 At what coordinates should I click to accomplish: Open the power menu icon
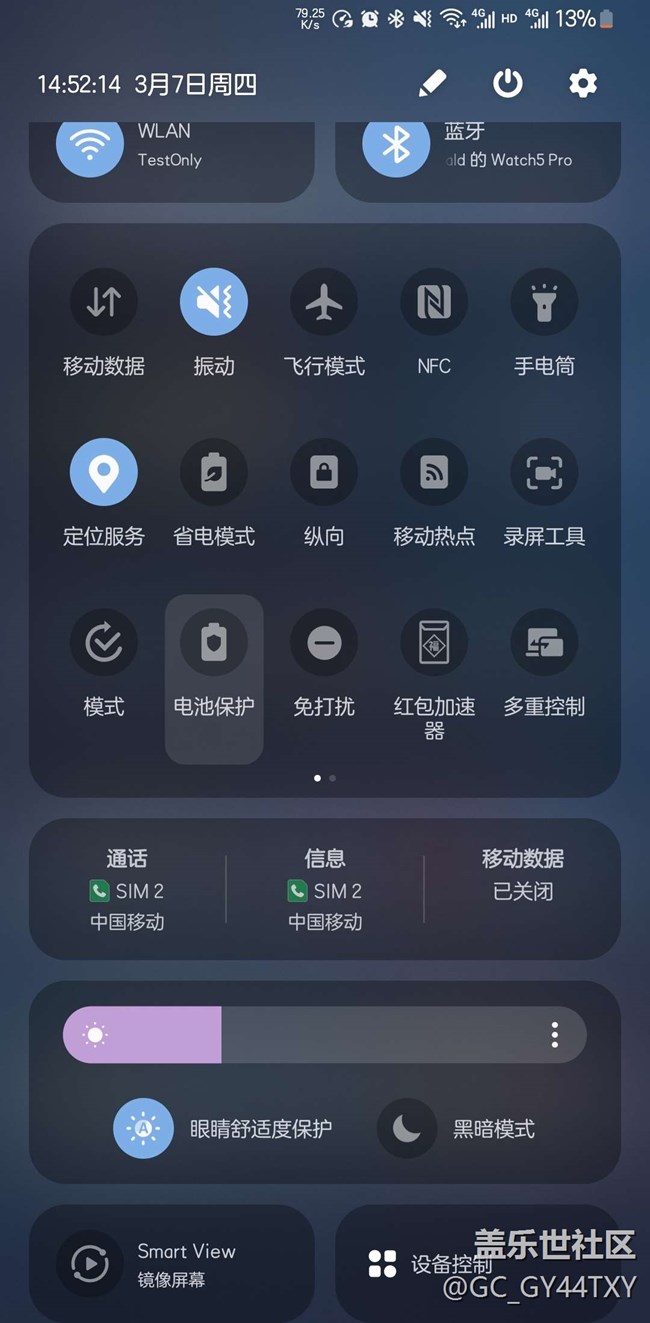pos(508,84)
